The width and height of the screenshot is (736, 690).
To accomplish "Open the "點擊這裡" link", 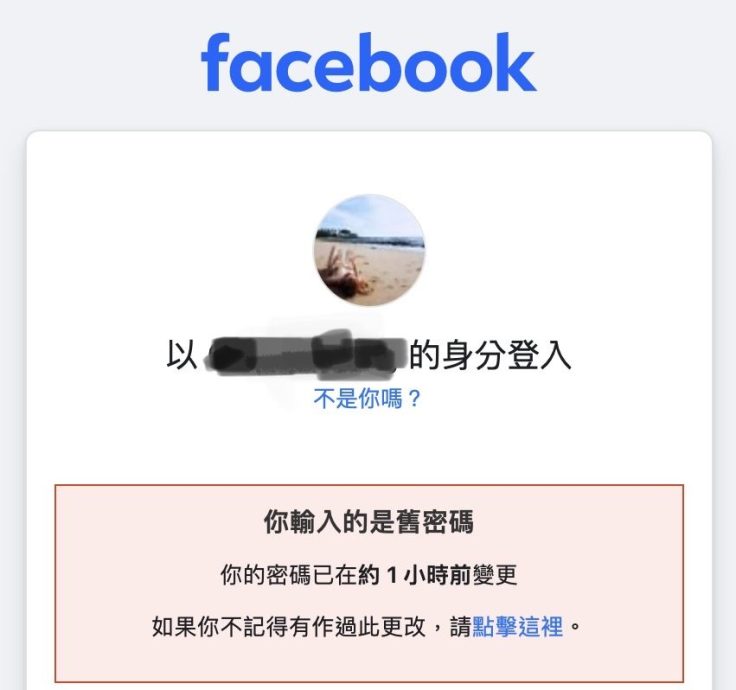I will [517, 628].
